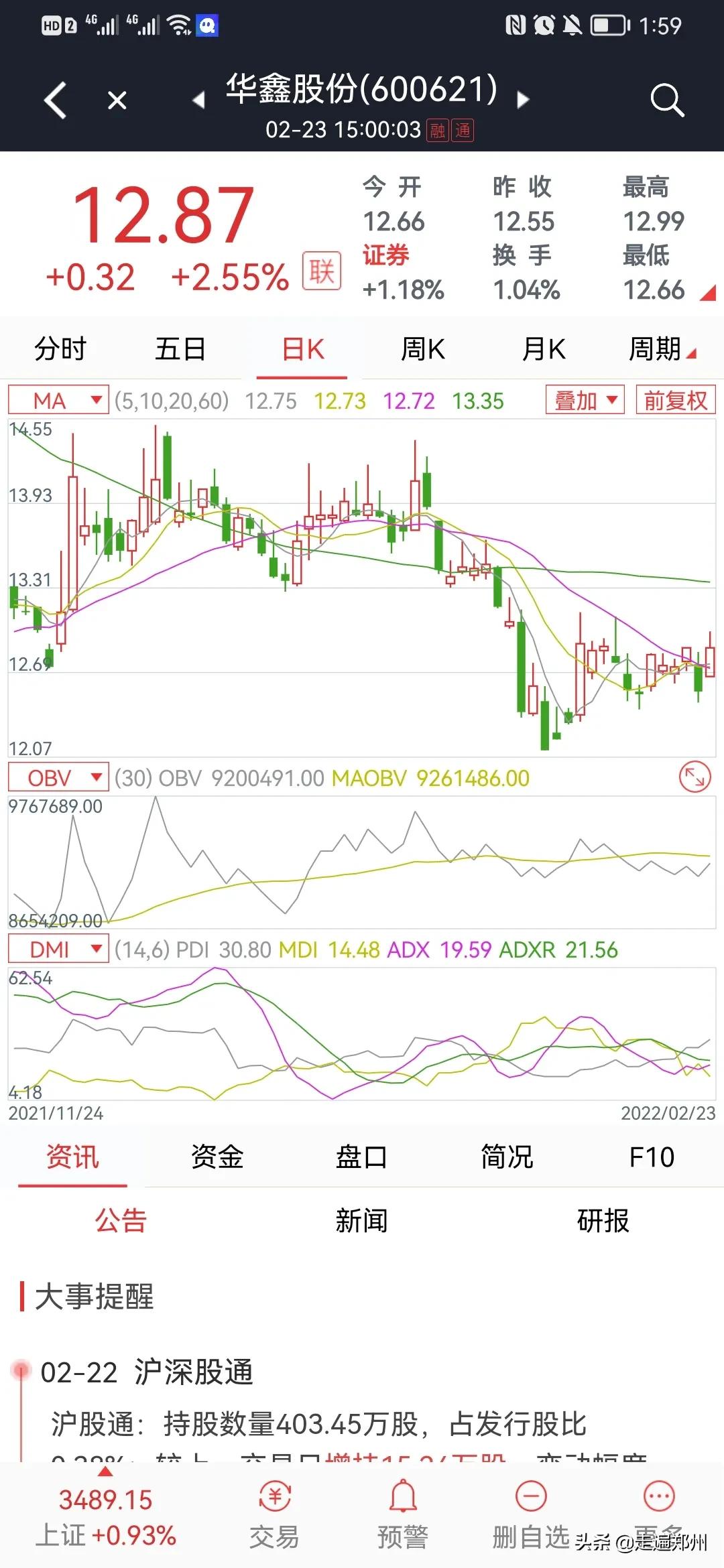Switch to the 资金 tab

(x=217, y=1157)
